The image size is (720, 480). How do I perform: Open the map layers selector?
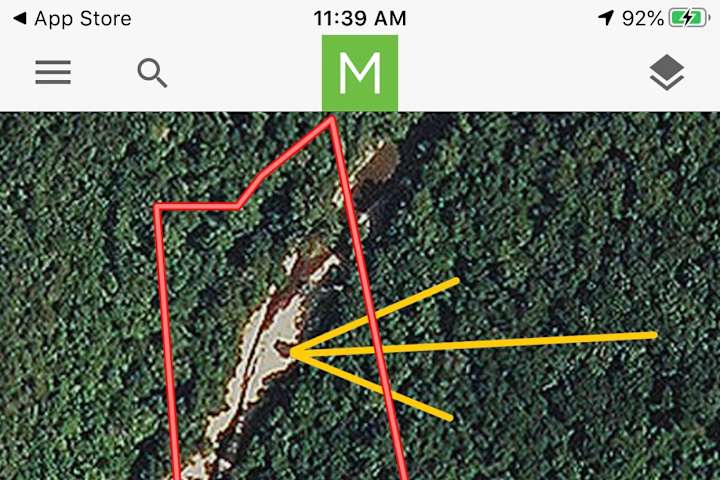(x=666, y=73)
